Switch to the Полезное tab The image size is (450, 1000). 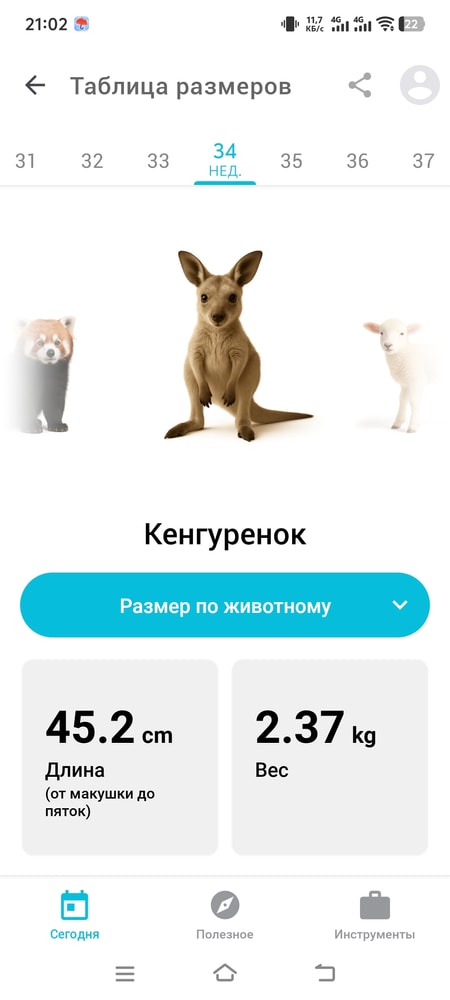tap(225, 915)
